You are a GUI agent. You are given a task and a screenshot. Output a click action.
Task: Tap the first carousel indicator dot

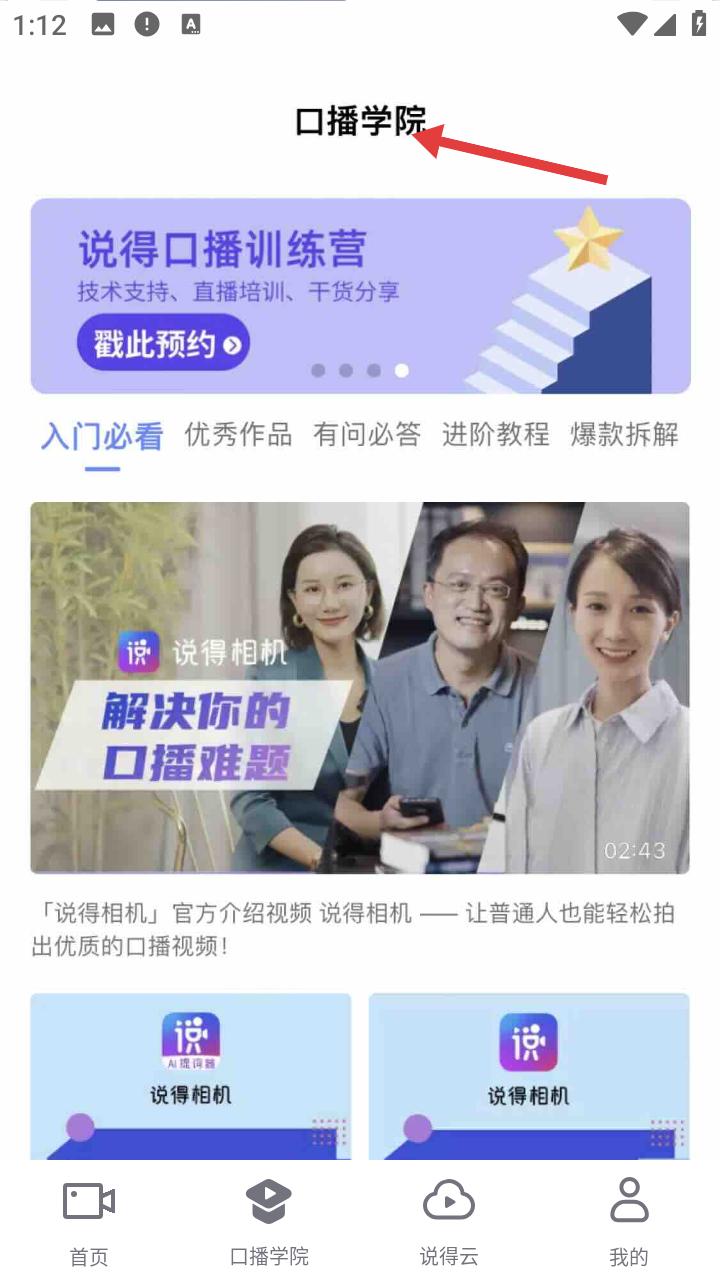tap(319, 370)
